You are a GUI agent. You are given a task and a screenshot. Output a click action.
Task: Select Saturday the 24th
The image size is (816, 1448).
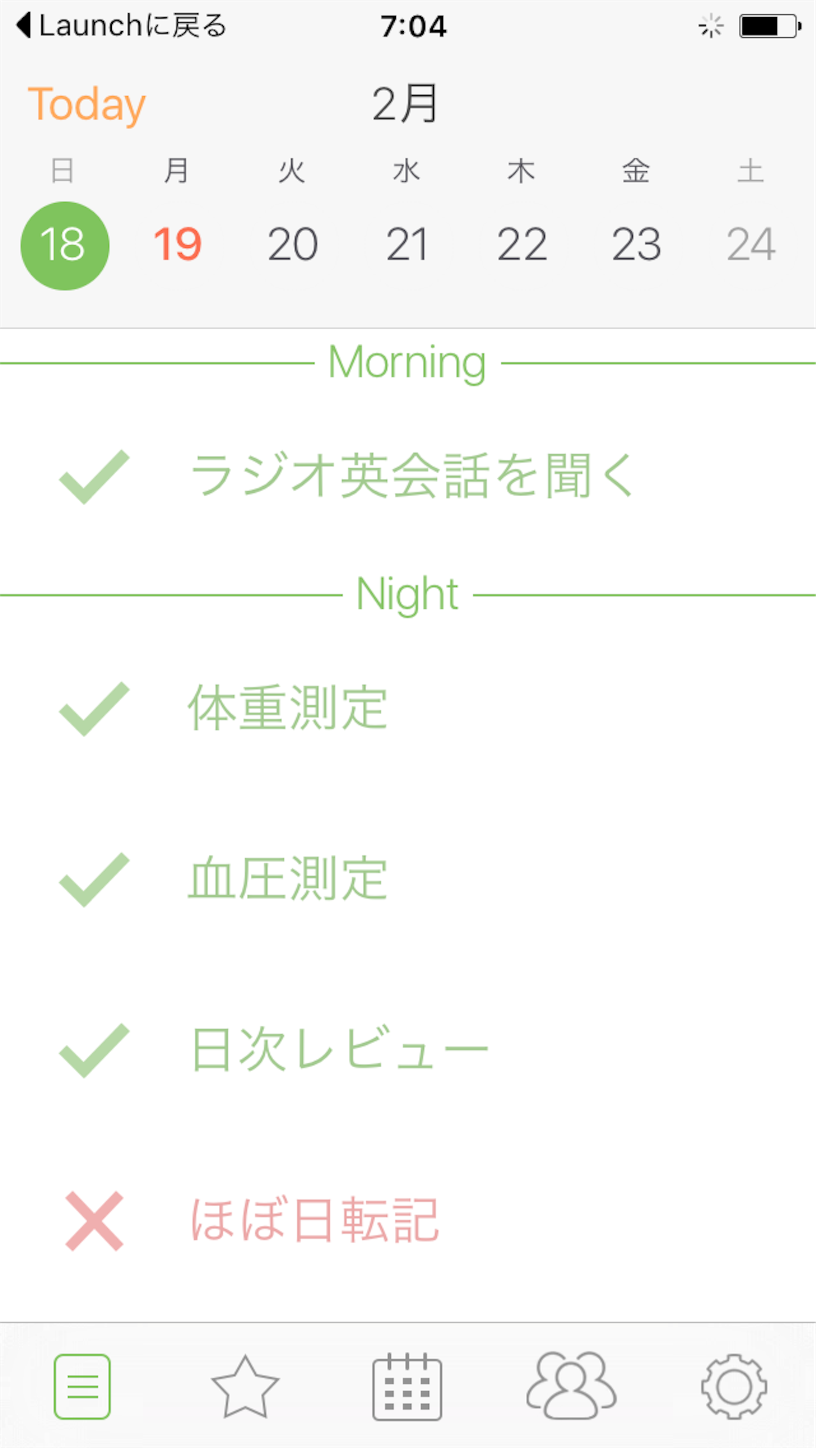(x=751, y=245)
